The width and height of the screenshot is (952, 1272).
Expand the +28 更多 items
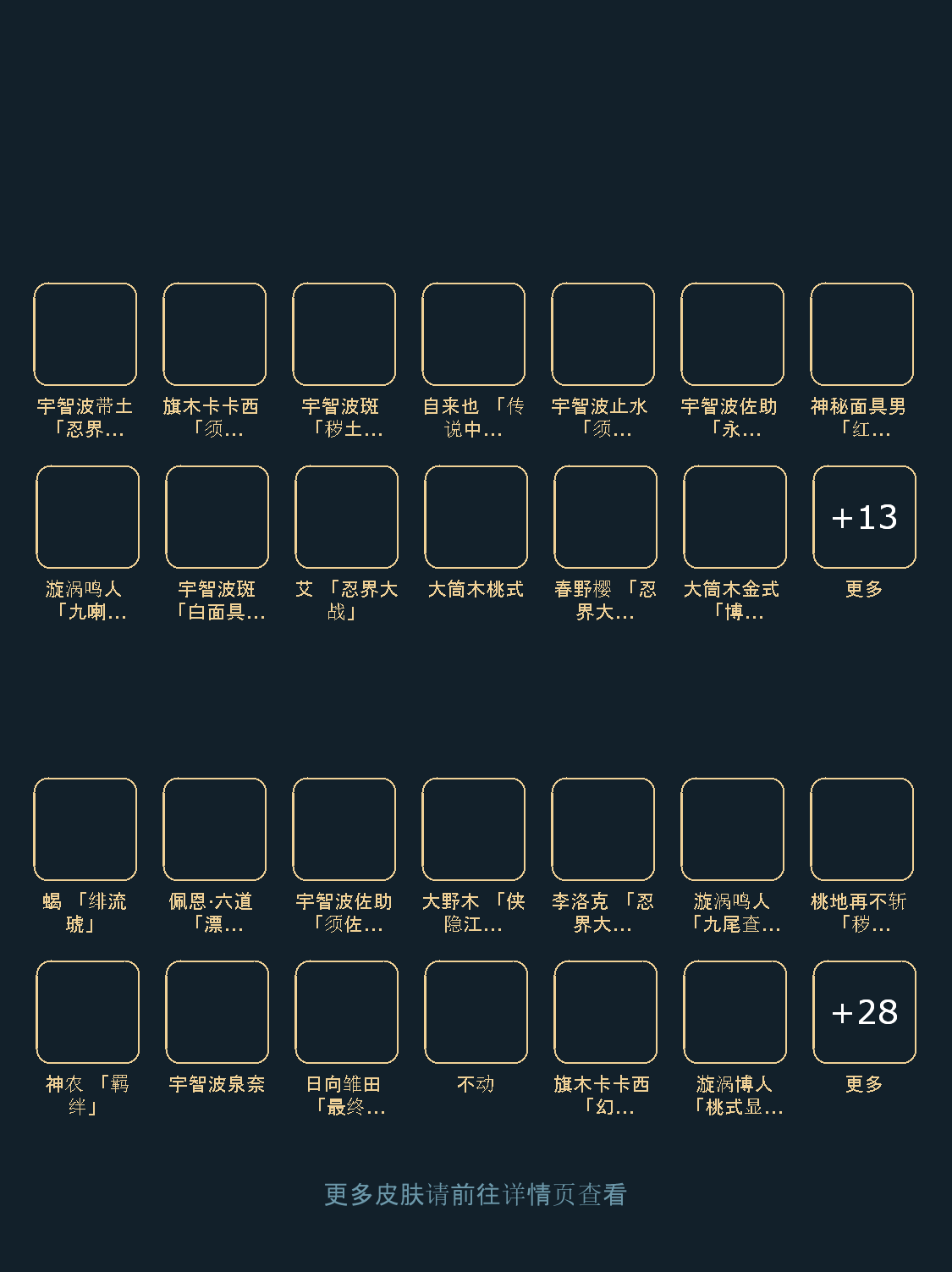pyautogui.click(x=864, y=1012)
